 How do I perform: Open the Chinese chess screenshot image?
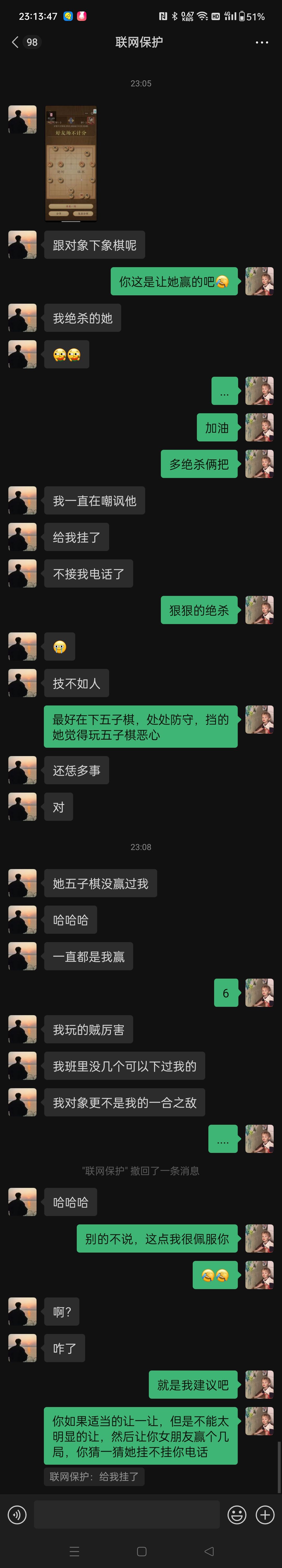pos(71,164)
